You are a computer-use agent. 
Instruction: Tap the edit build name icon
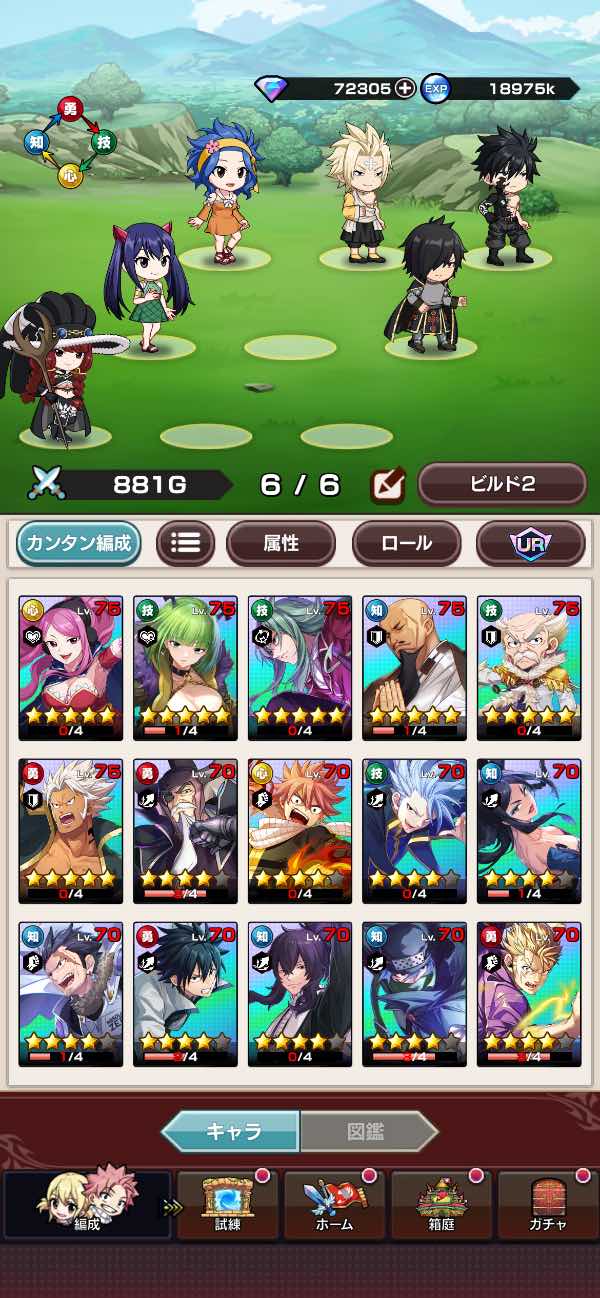pos(387,485)
